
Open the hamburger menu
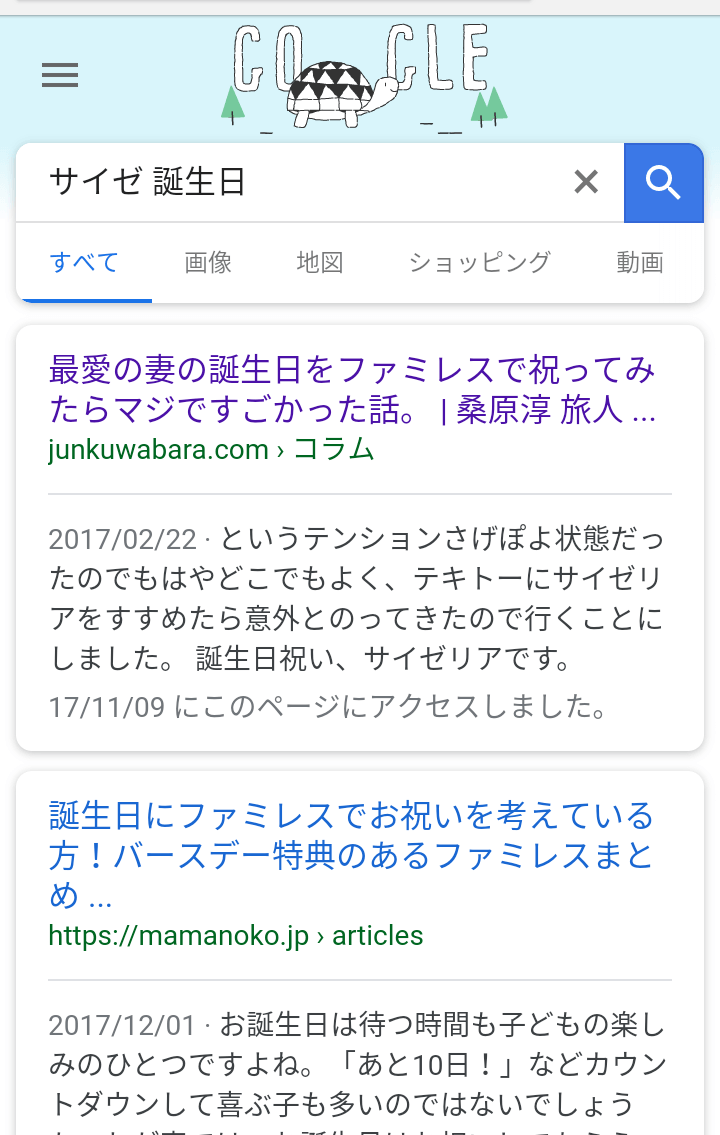(x=60, y=75)
